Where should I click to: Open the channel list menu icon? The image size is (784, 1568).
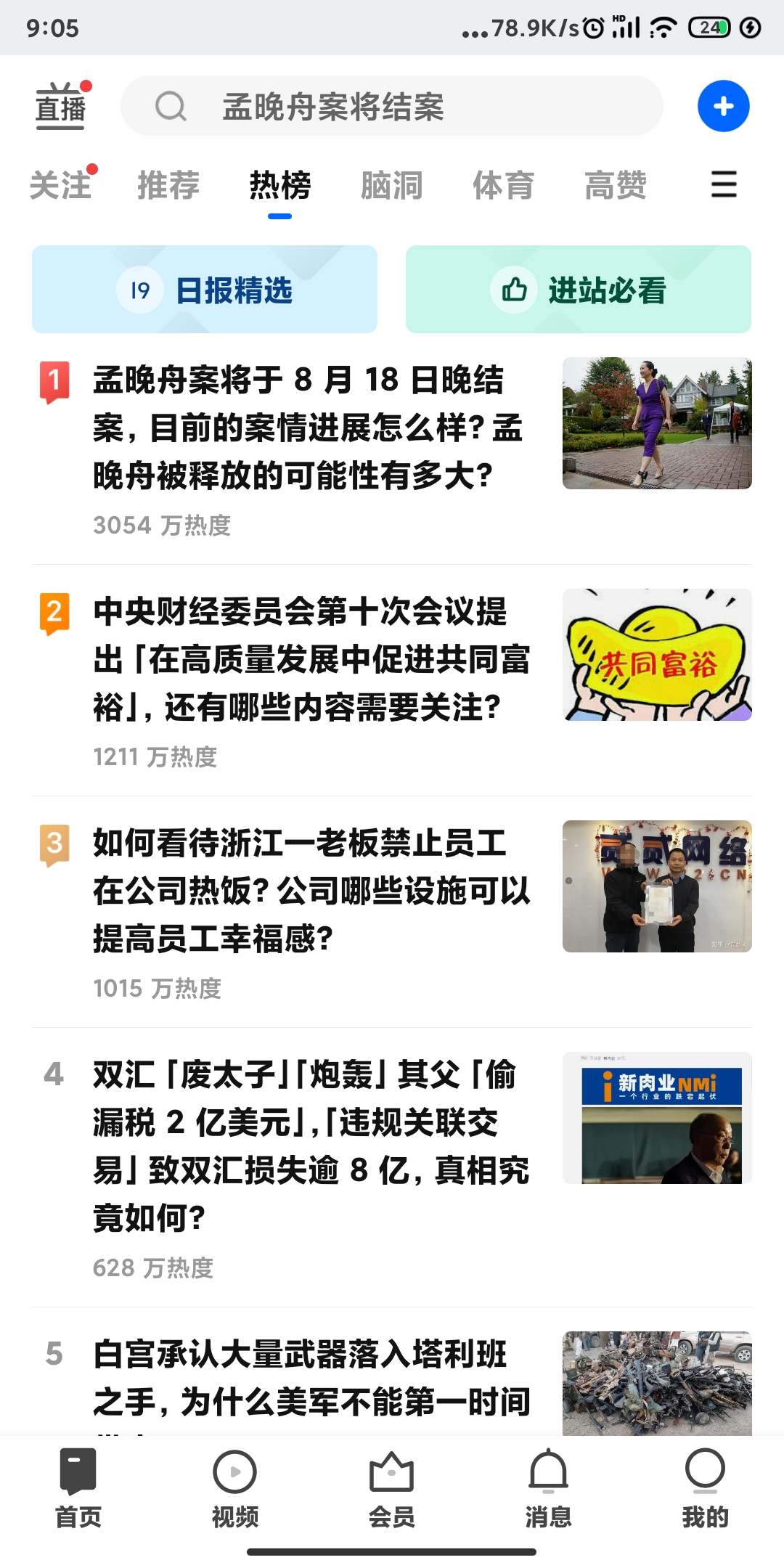(x=723, y=184)
